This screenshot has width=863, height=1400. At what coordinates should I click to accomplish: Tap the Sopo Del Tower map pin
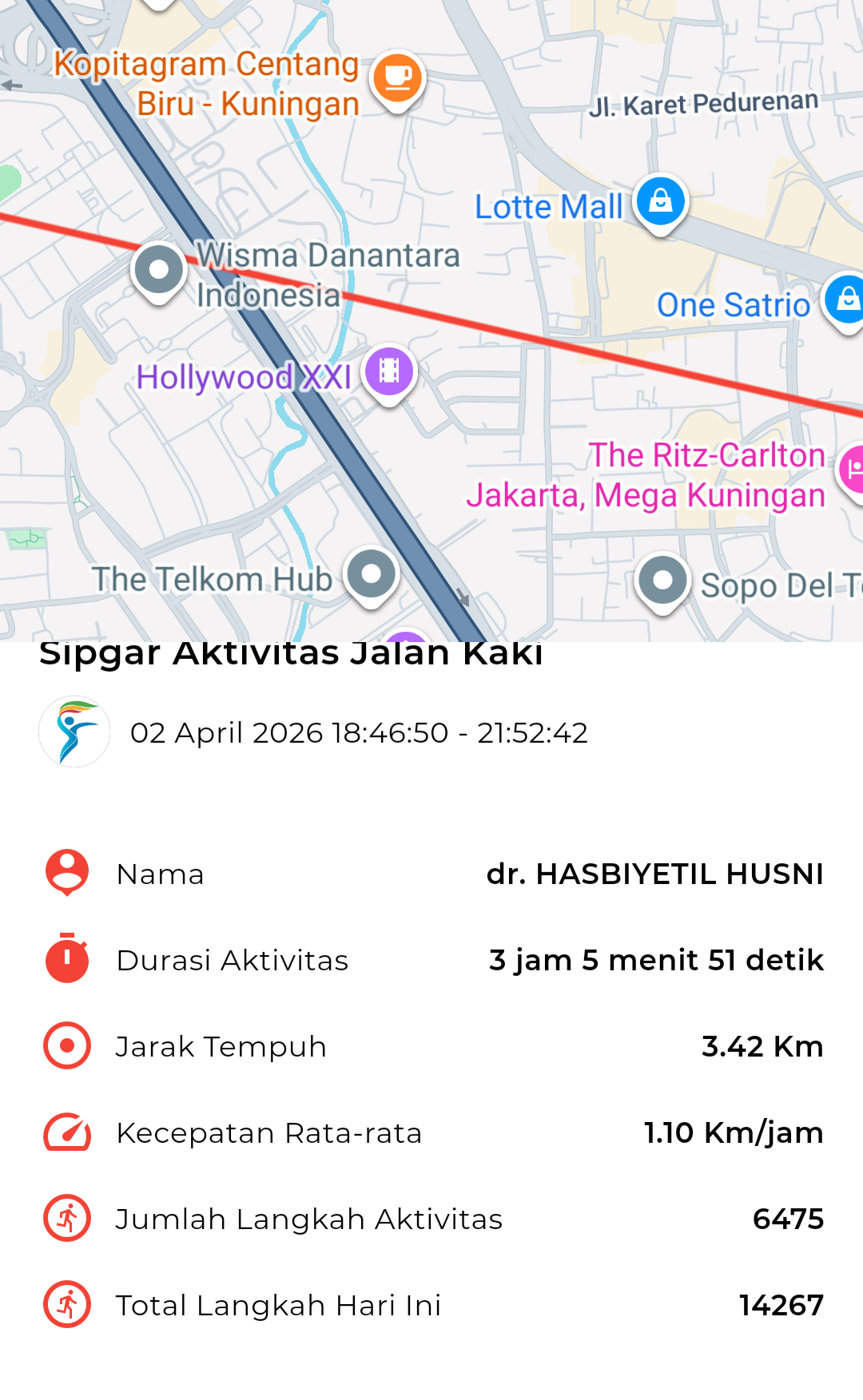coord(662,581)
